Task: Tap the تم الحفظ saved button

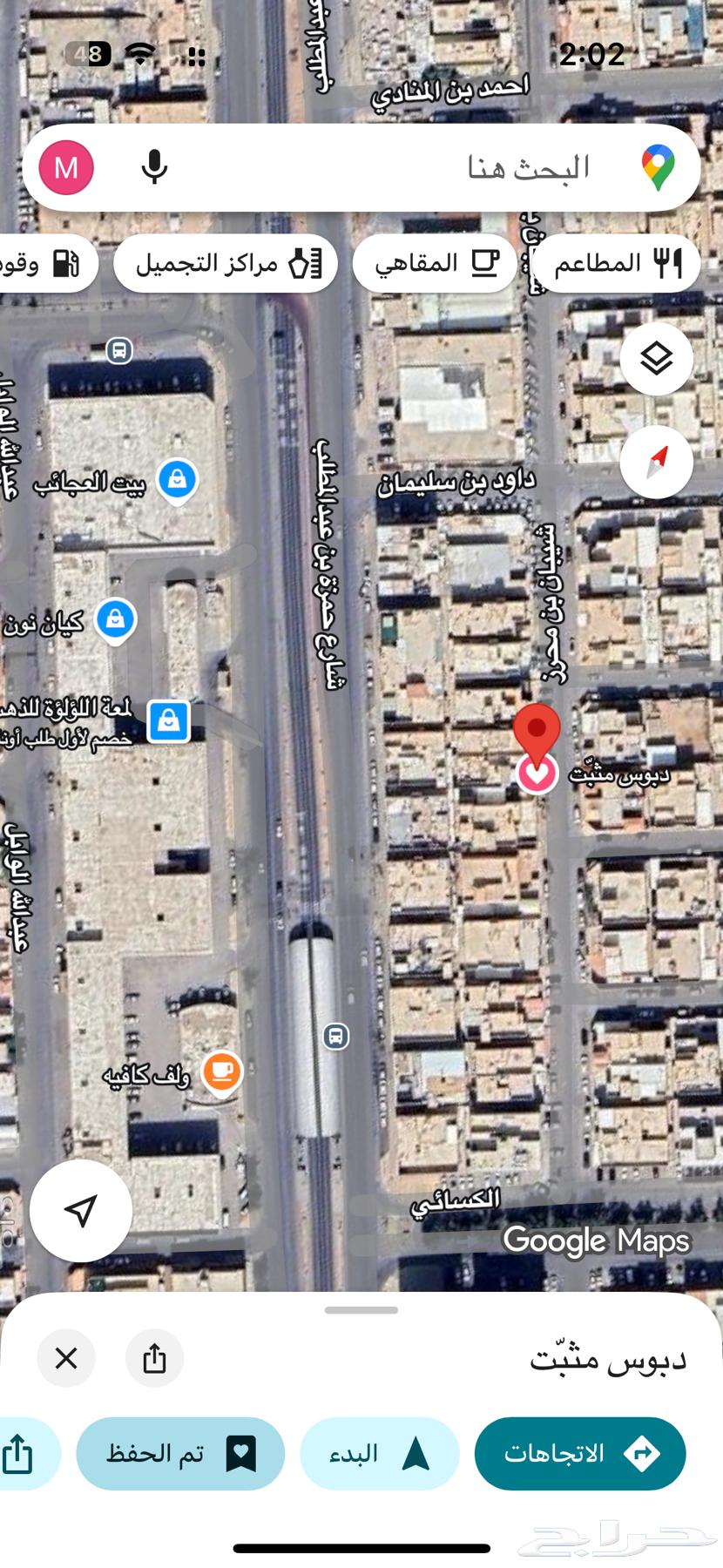Action: [x=180, y=1453]
